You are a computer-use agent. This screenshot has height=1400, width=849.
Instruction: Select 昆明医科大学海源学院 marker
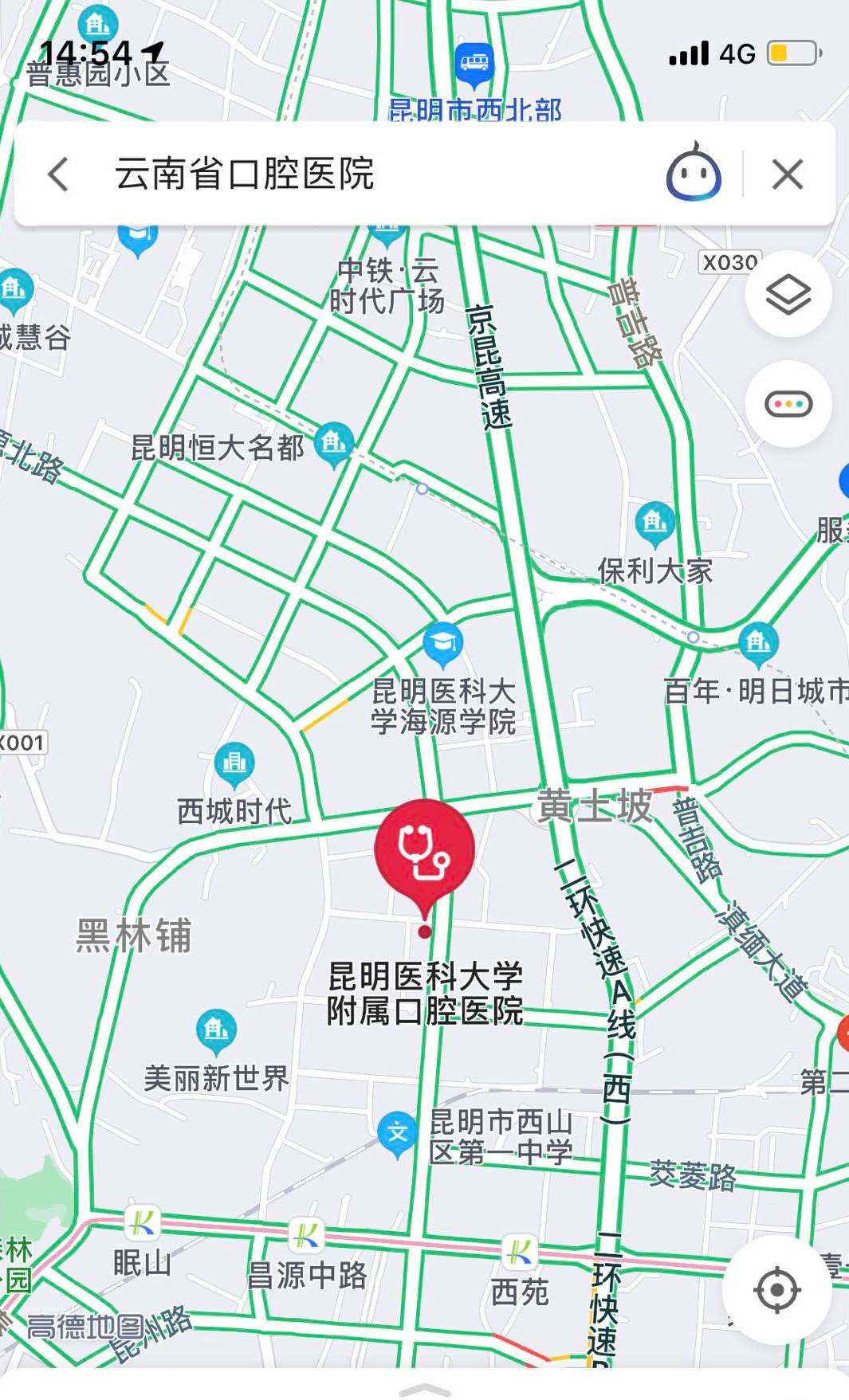(x=443, y=643)
